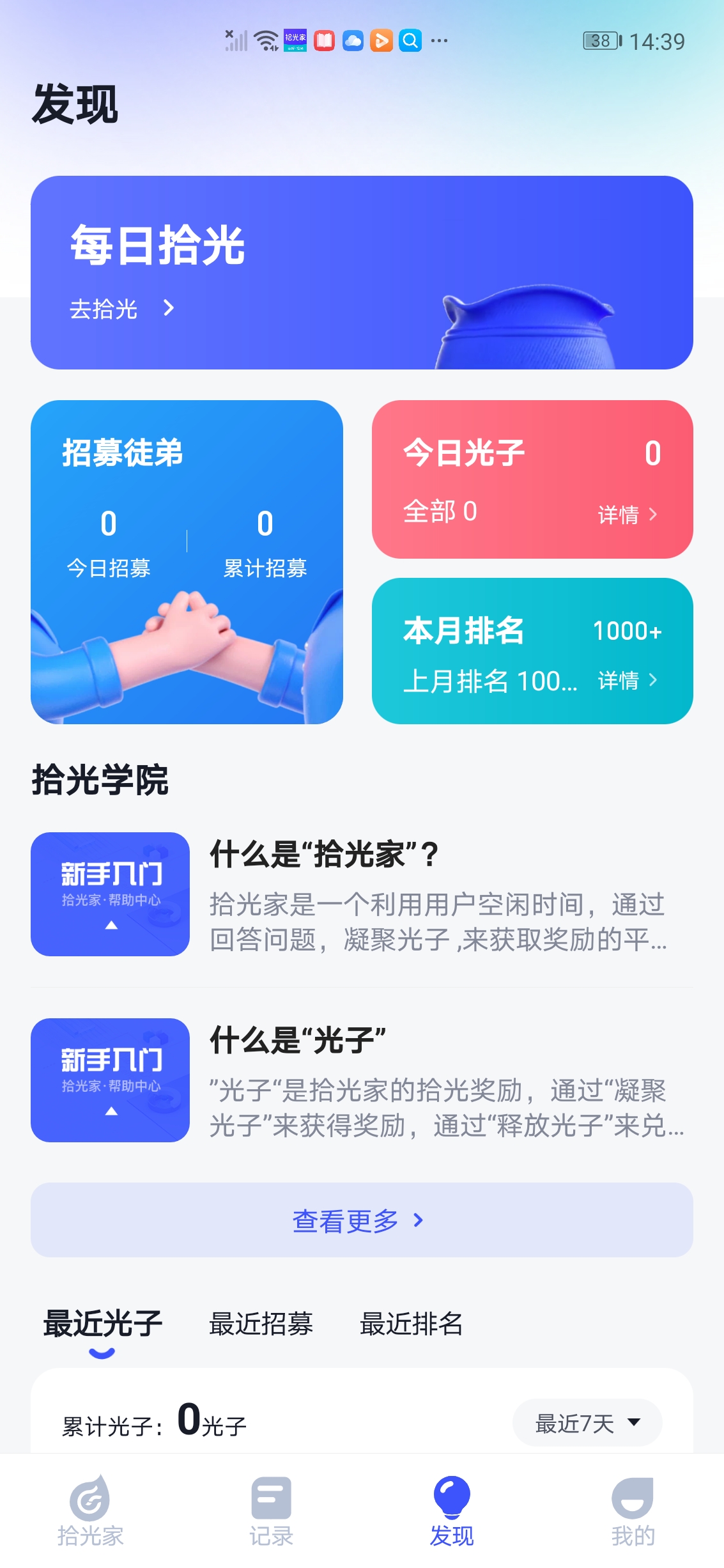The image size is (724, 1568).
Task: Tap the orange play icon in the status bar
Action: coord(382,40)
